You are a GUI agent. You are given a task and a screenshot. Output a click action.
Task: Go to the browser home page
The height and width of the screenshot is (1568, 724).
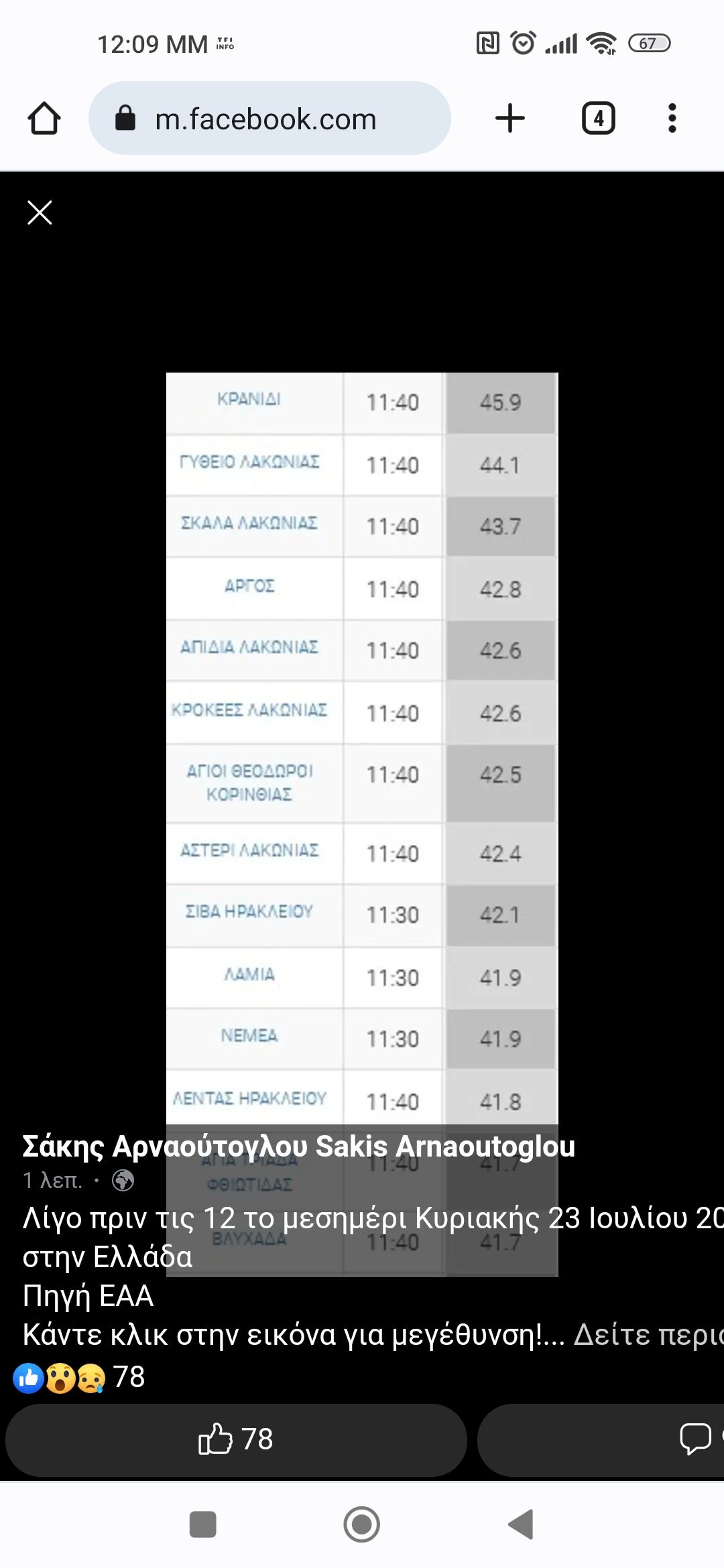(44, 119)
